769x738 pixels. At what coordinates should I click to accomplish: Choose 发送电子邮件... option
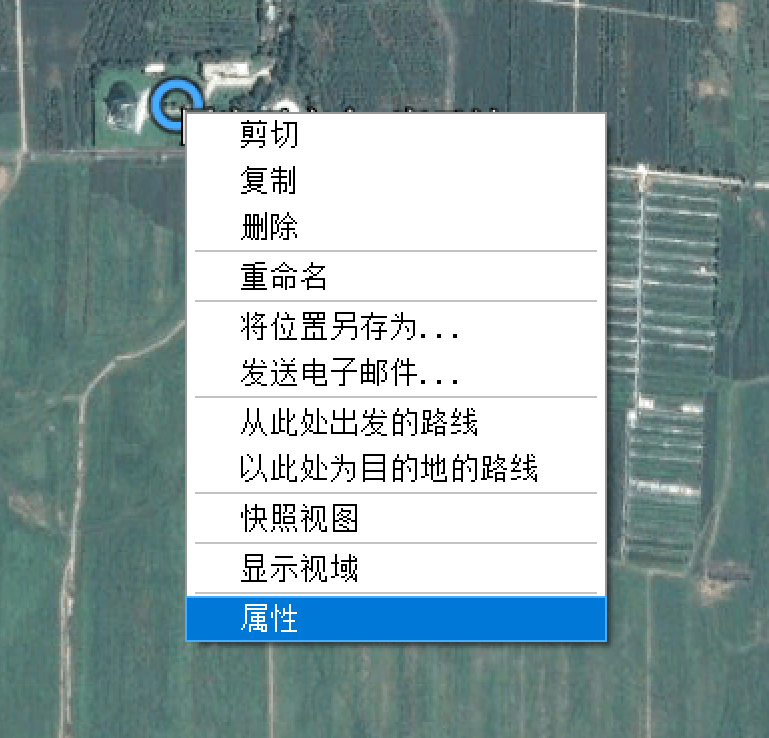(349, 374)
